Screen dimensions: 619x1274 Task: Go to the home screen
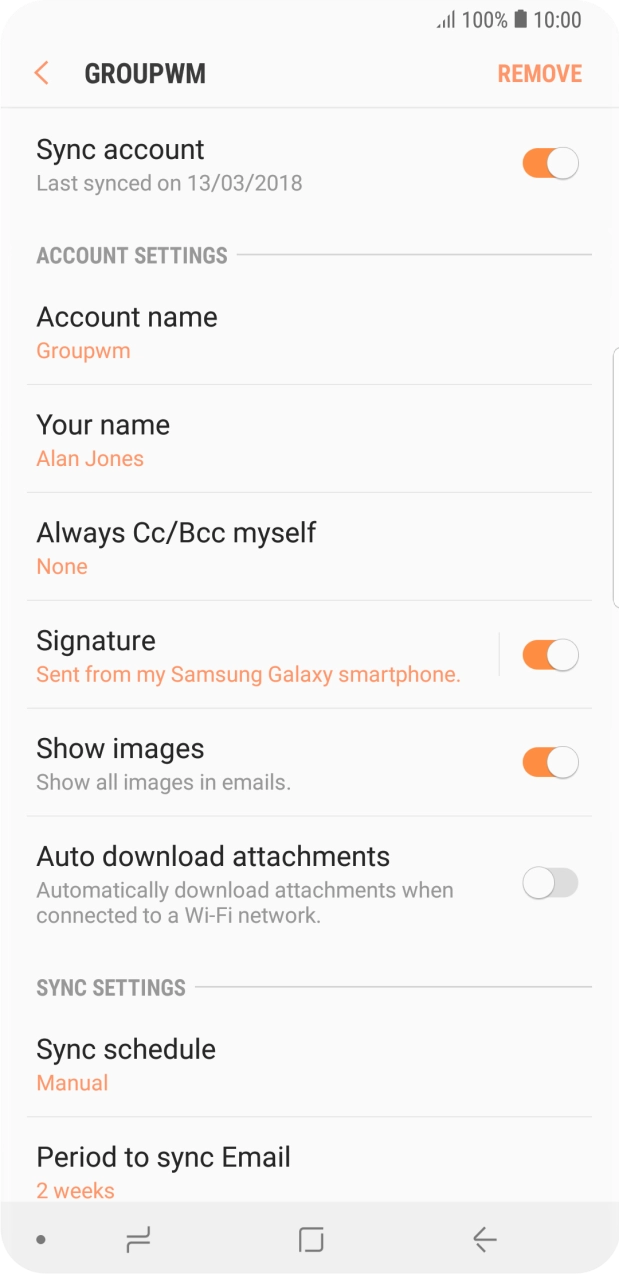point(311,1240)
